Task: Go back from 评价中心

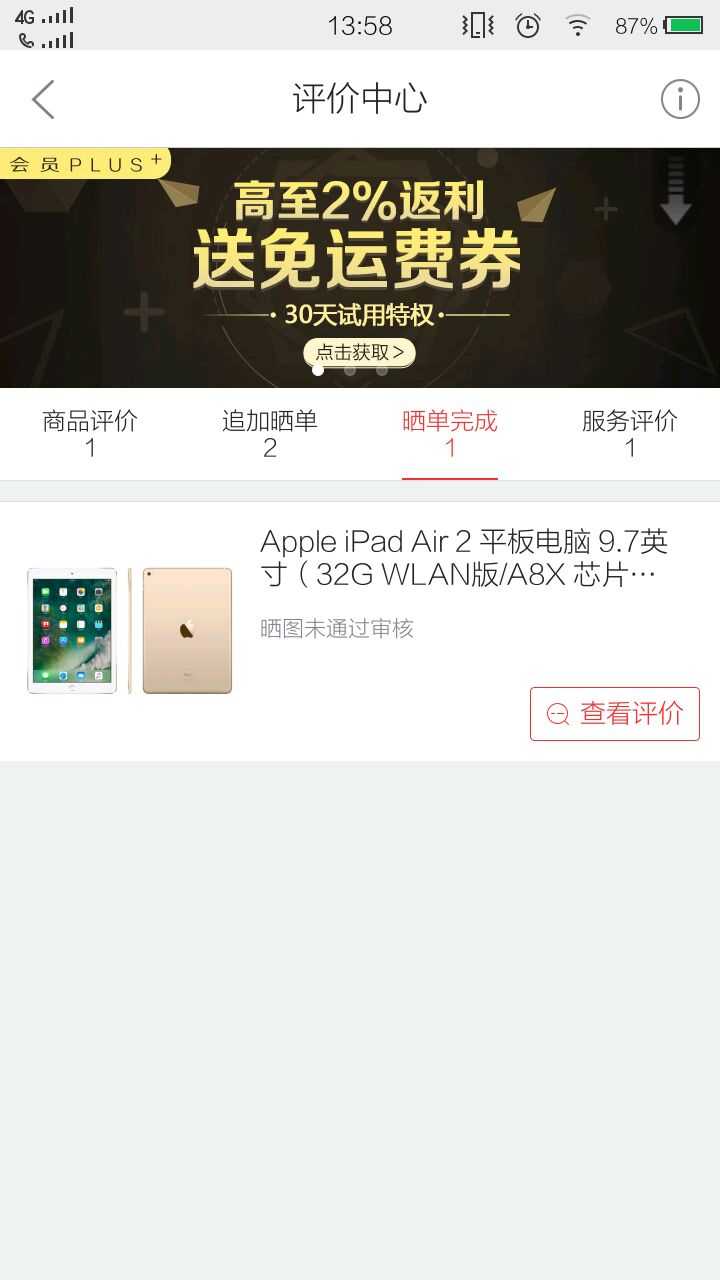Action: coord(43,99)
